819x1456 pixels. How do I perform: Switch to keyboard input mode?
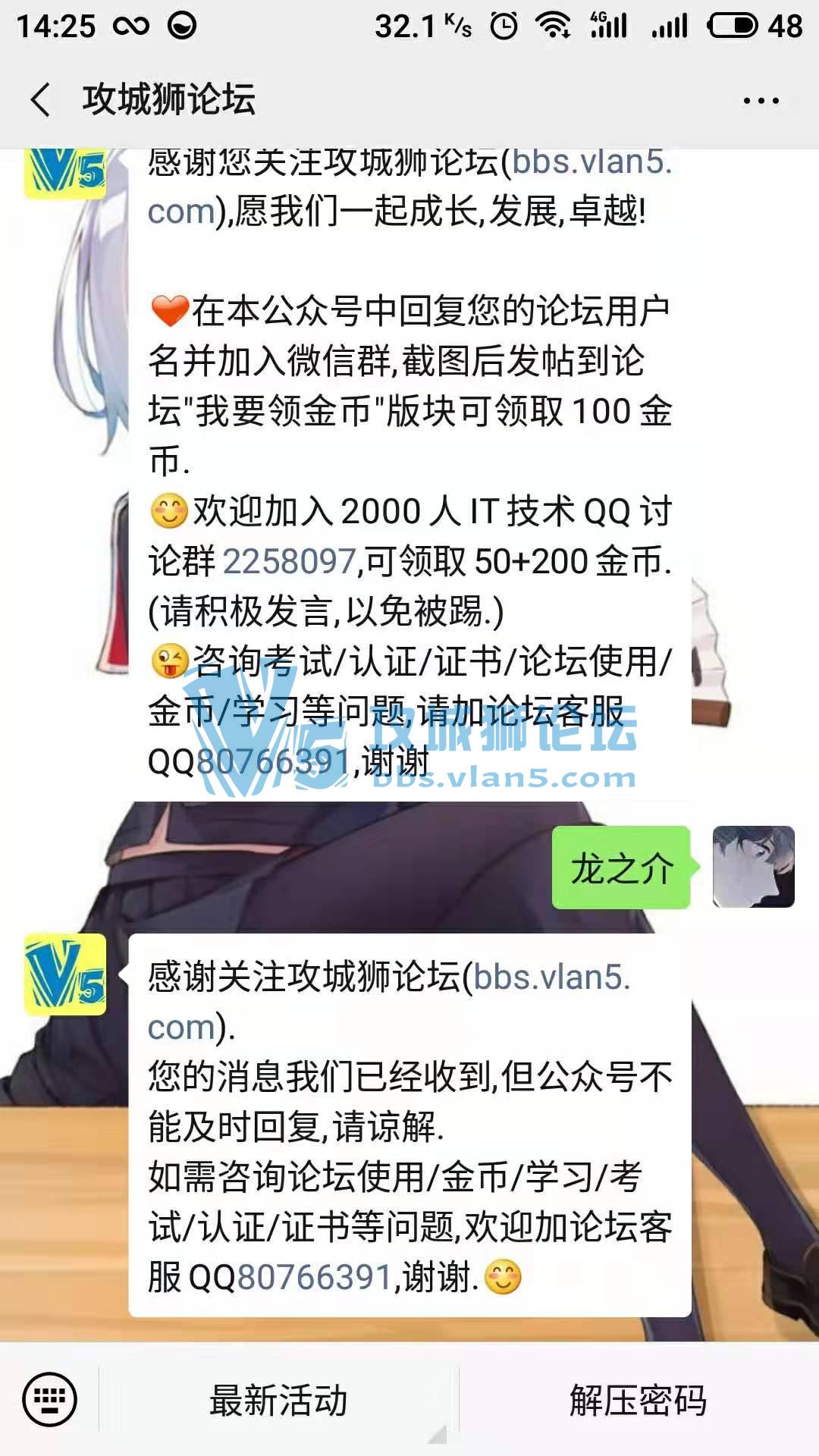tap(50, 1399)
